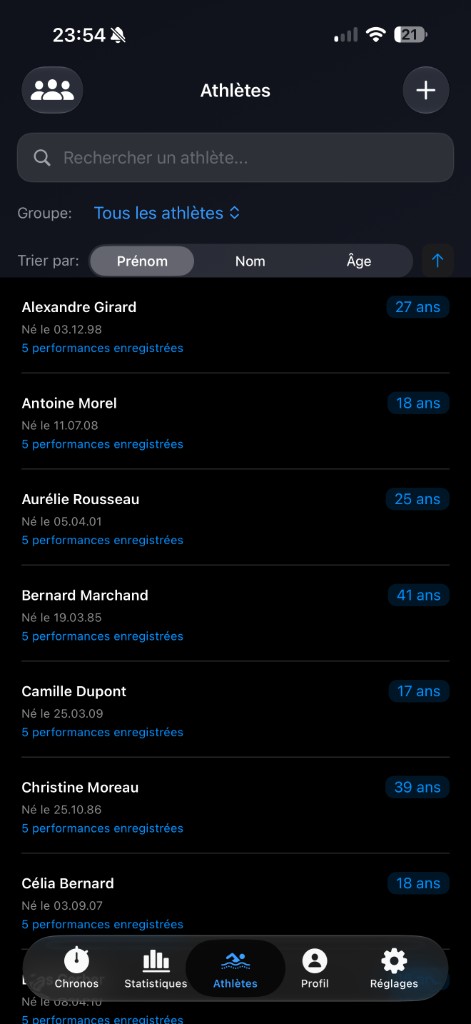Toggle the sort direction arrow
The height and width of the screenshot is (1024, 471).
pyautogui.click(x=438, y=261)
